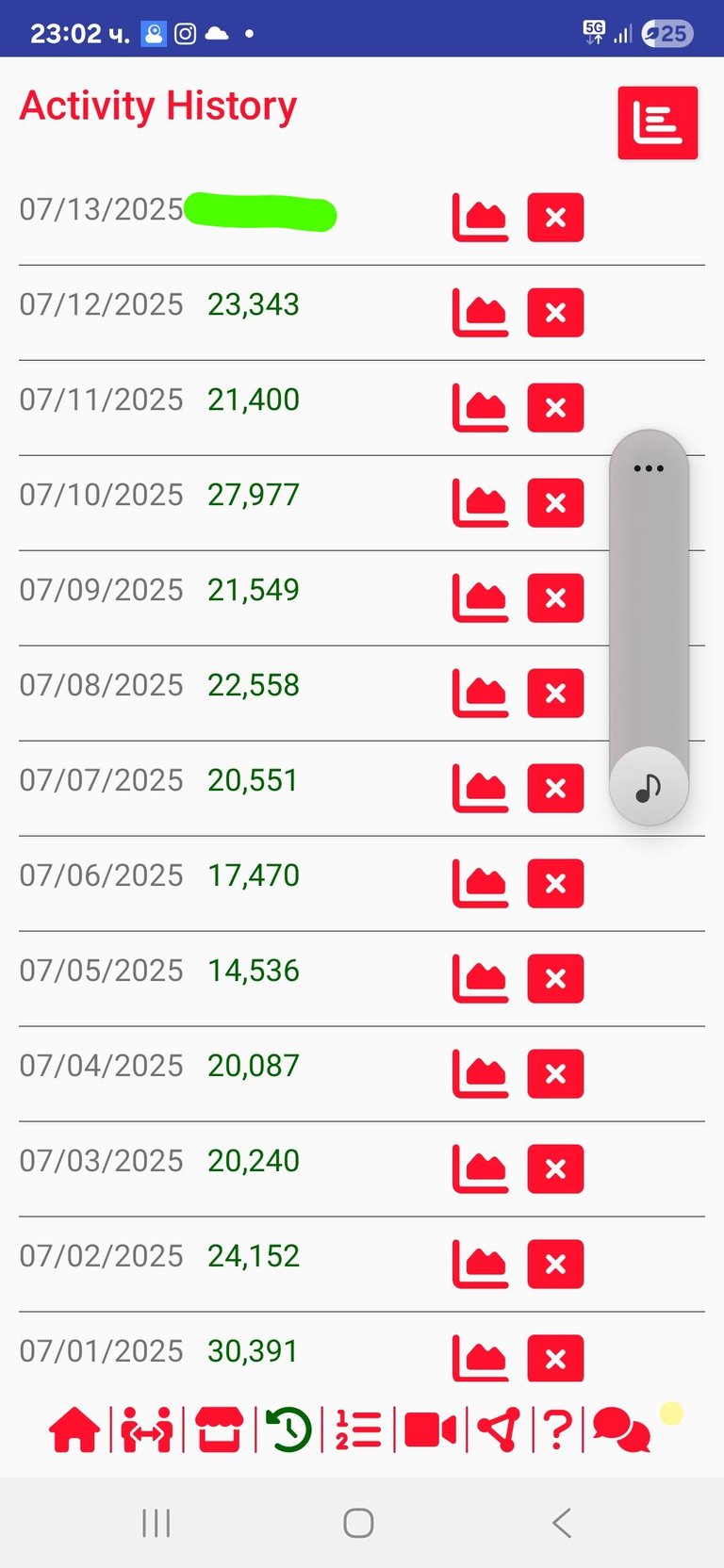View the chart for 07/10/2025
This screenshot has height=1568, width=724.
481,503
